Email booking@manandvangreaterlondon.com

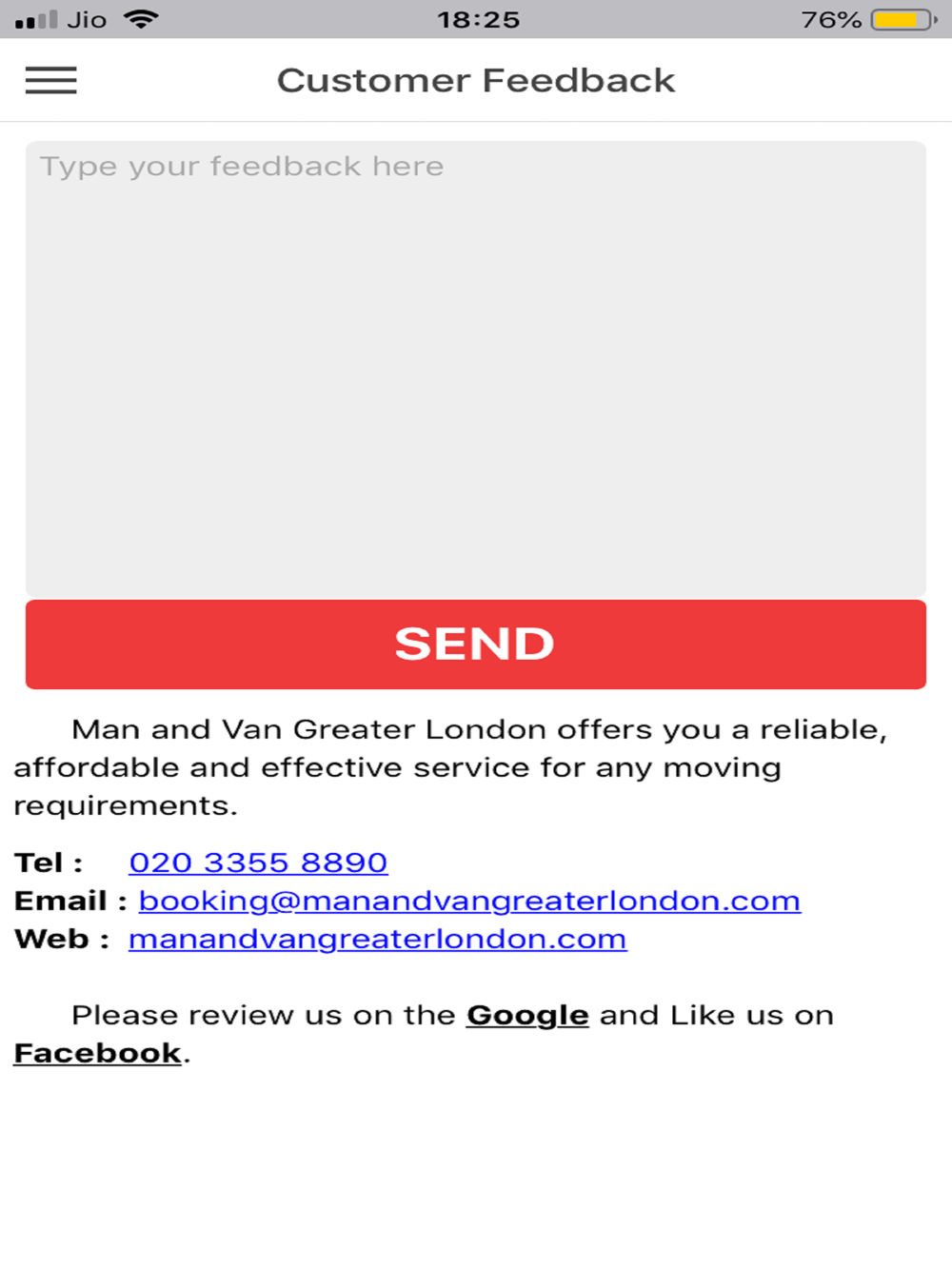469,901
